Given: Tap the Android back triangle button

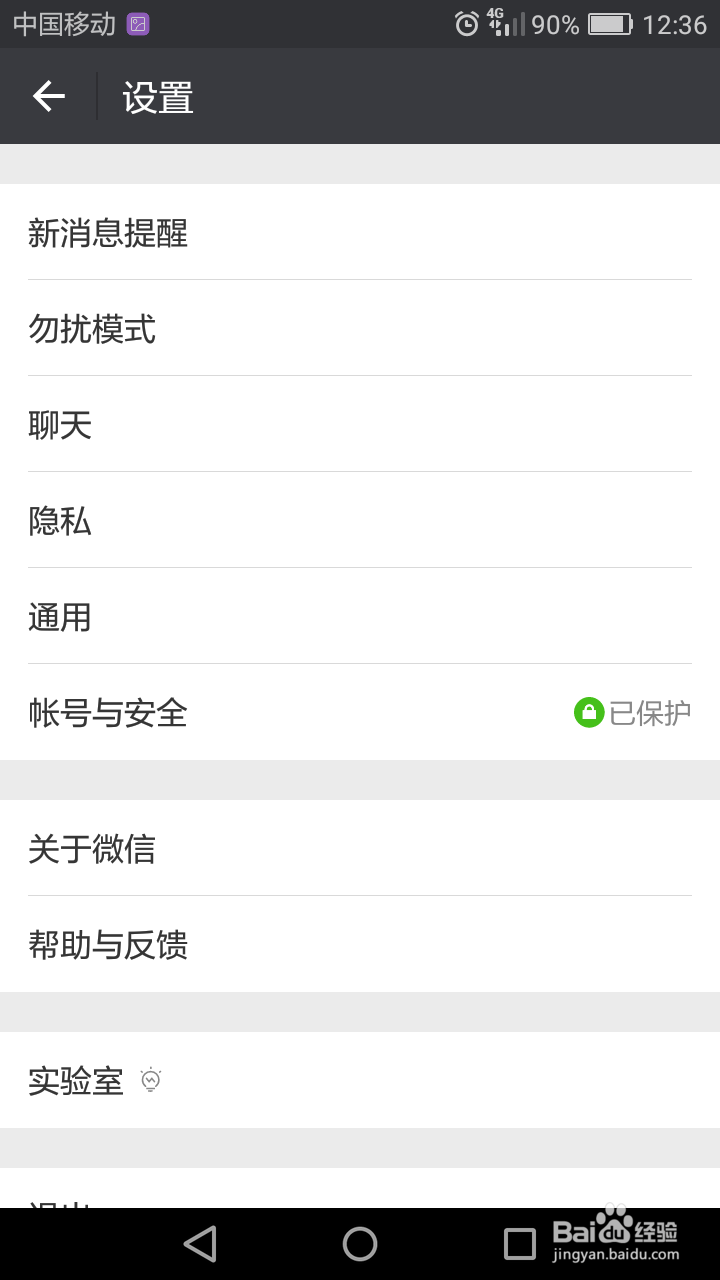Looking at the screenshot, I should [x=198, y=1243].
